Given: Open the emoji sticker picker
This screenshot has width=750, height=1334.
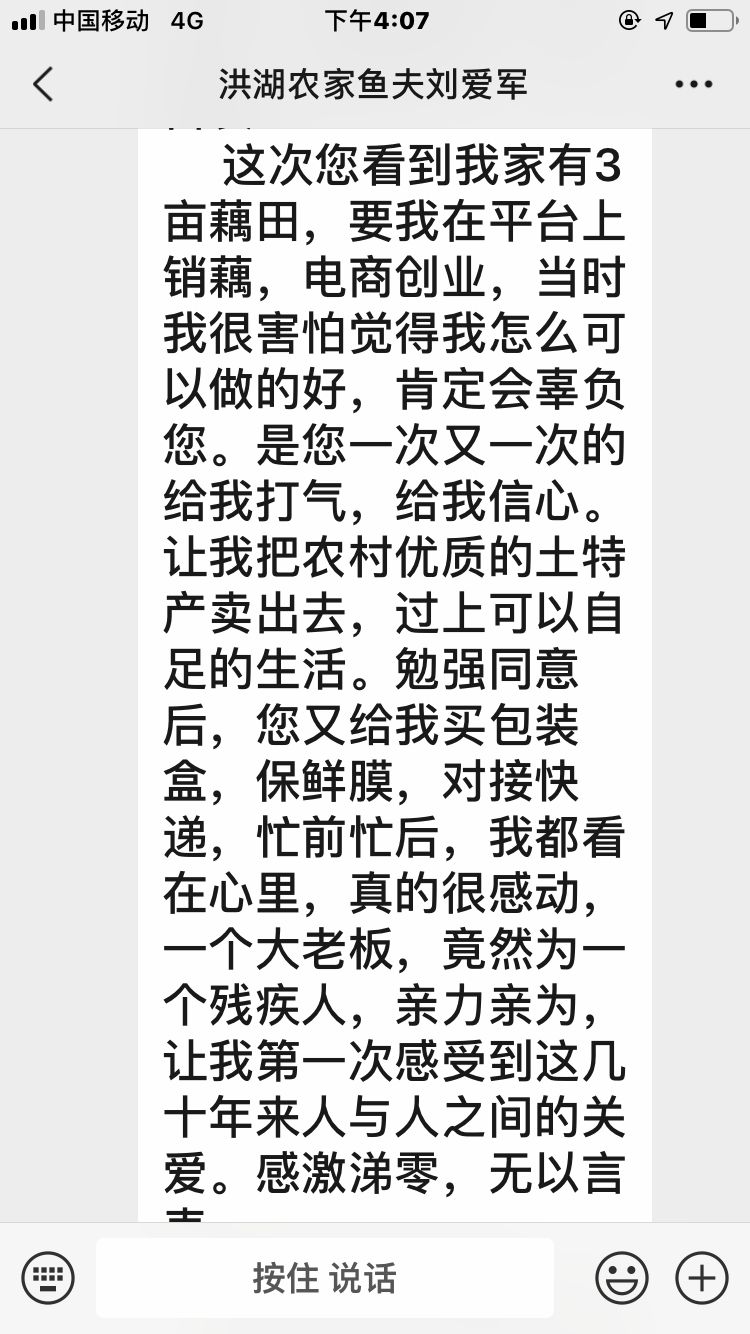Looking at the screenshot, I should [621, 1277].
